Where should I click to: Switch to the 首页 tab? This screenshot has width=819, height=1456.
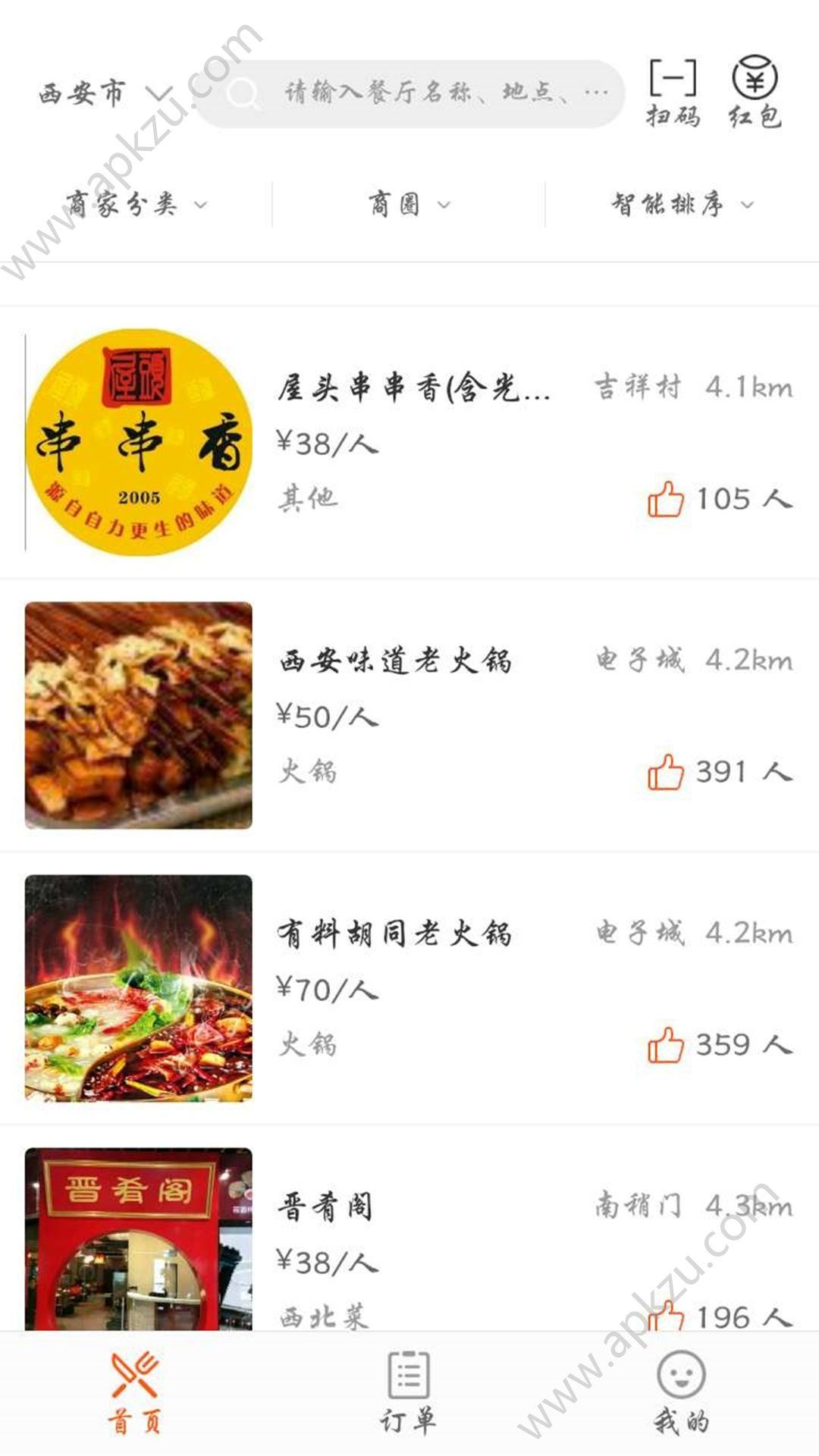(136, 1394)
